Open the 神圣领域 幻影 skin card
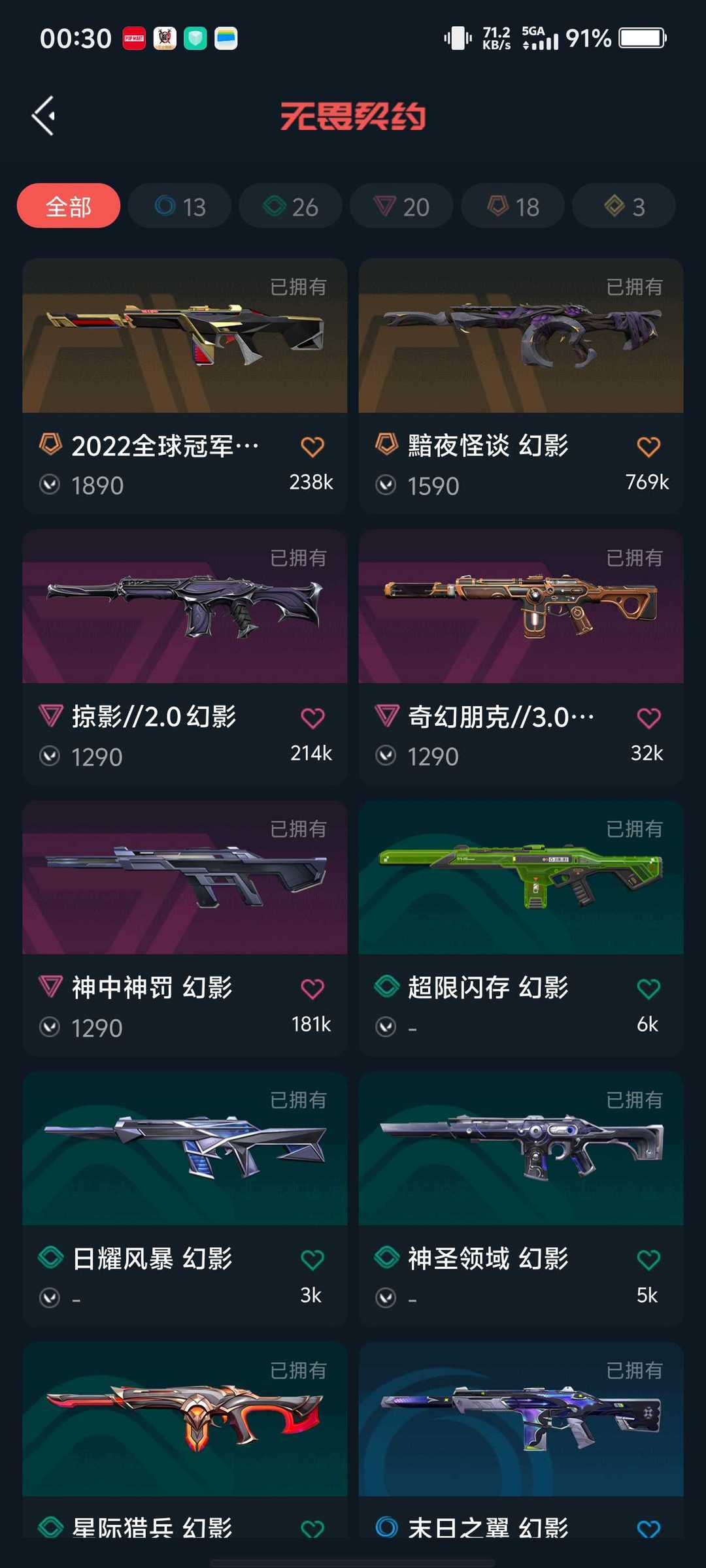 click(x=520, y=1150)
